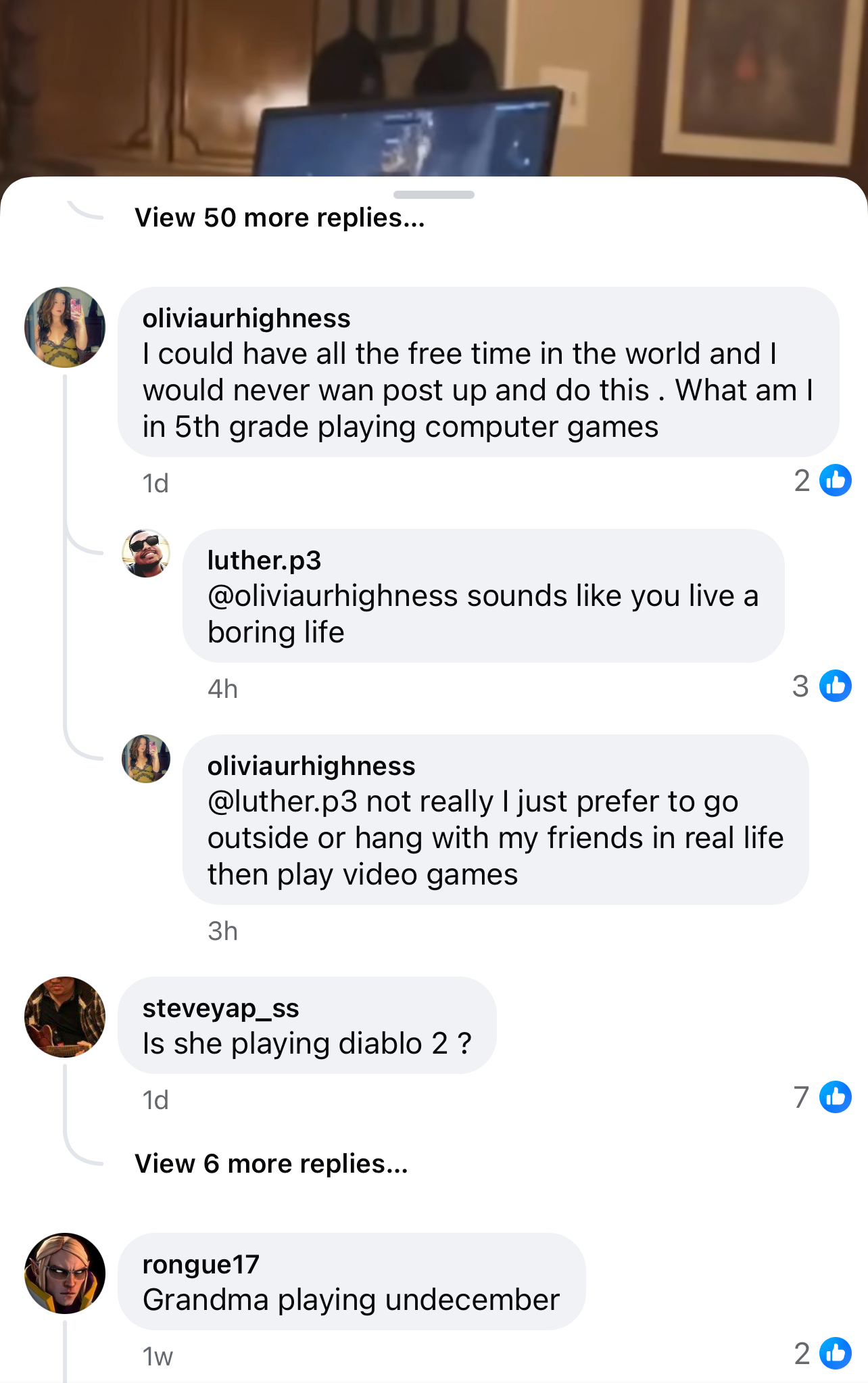The height and width of the screenshot is (1383, 868).
Task: Tap the @luther.p3 mention in oliviaurhighness's reply
Action: point(282,801)
